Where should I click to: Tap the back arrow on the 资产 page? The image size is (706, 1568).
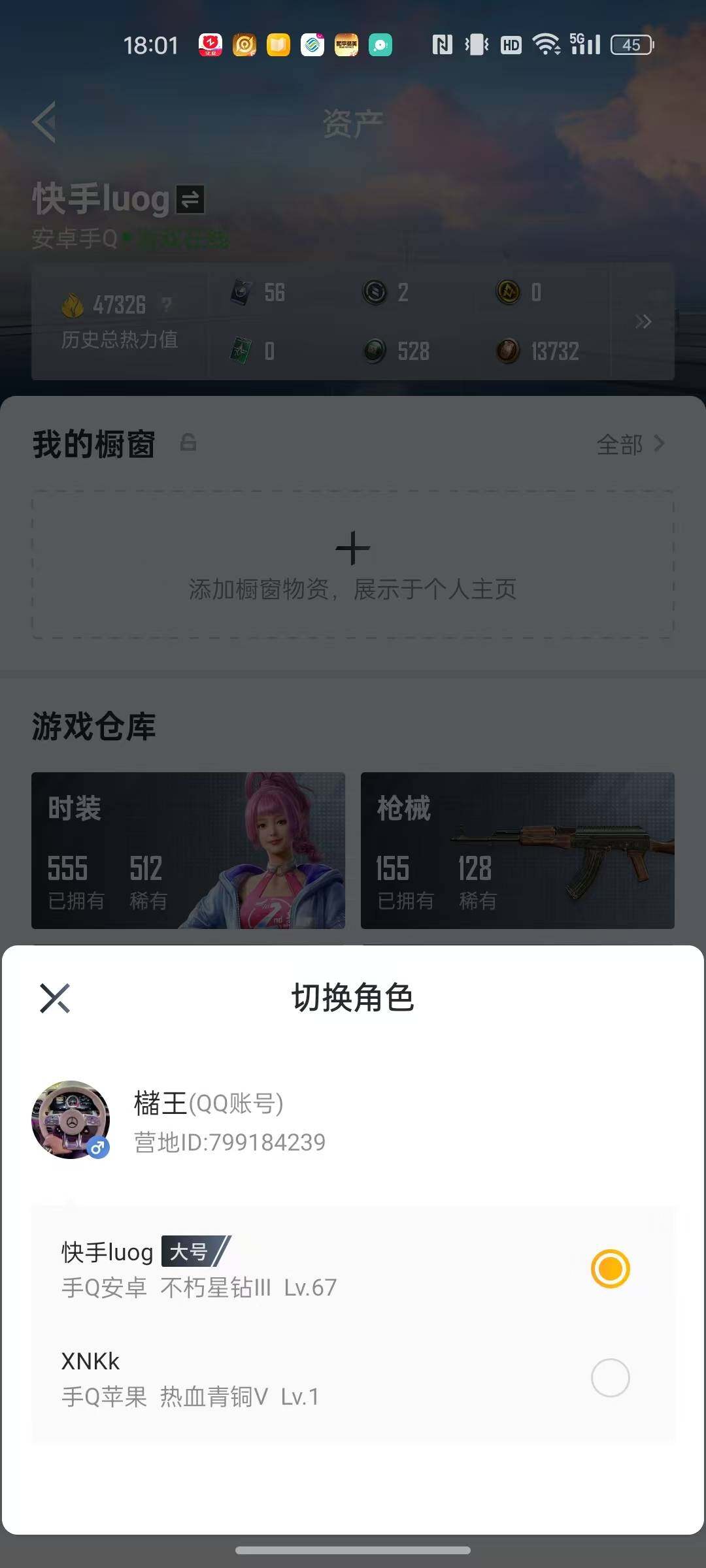point(43,123)
